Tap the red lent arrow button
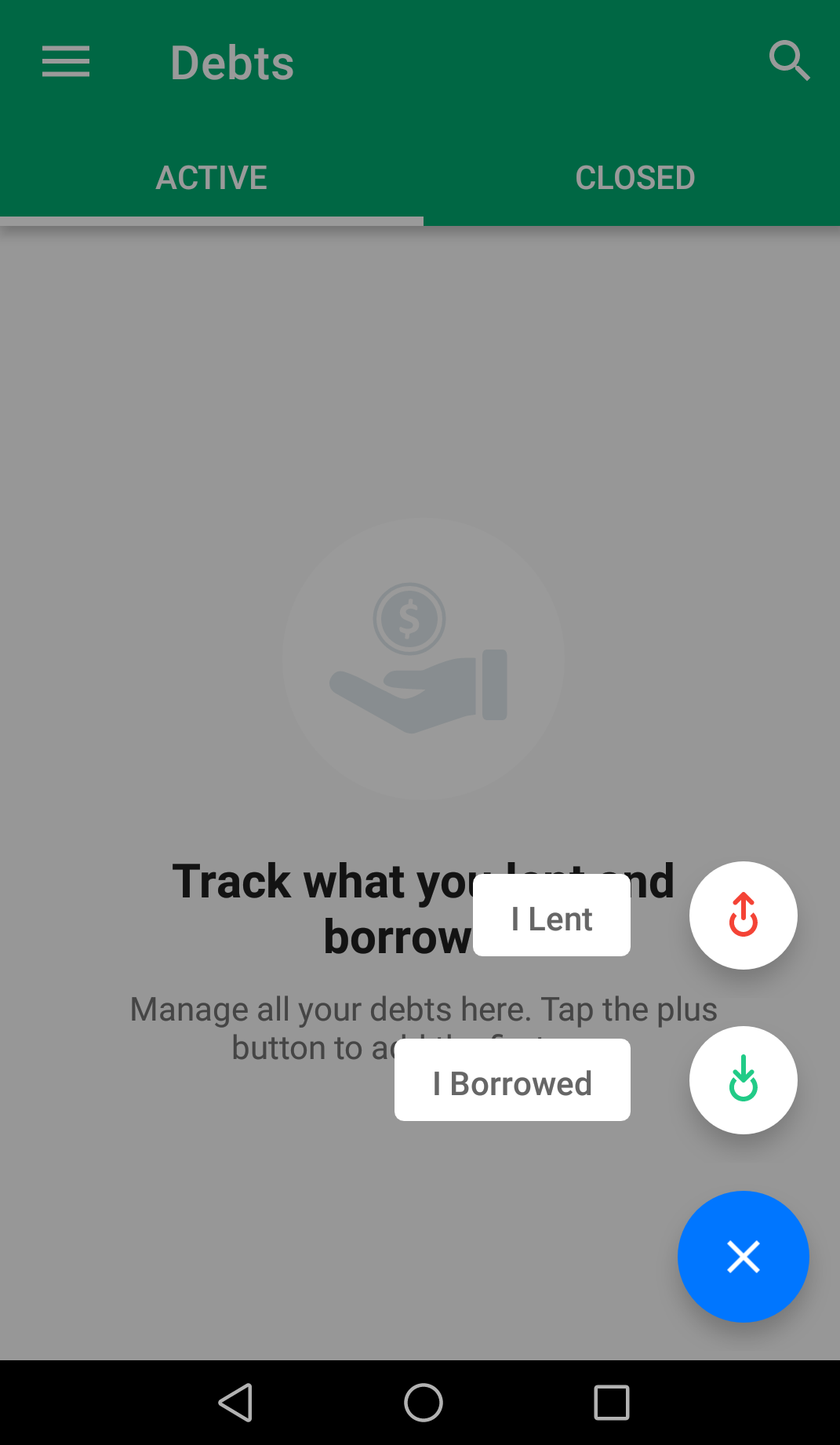 point(743,915)
